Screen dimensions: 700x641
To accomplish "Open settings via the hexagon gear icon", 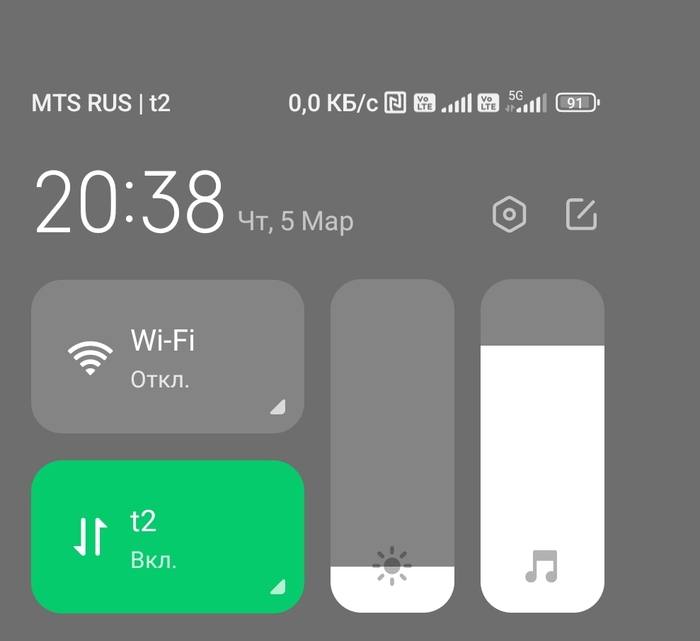I will [510, 214].
